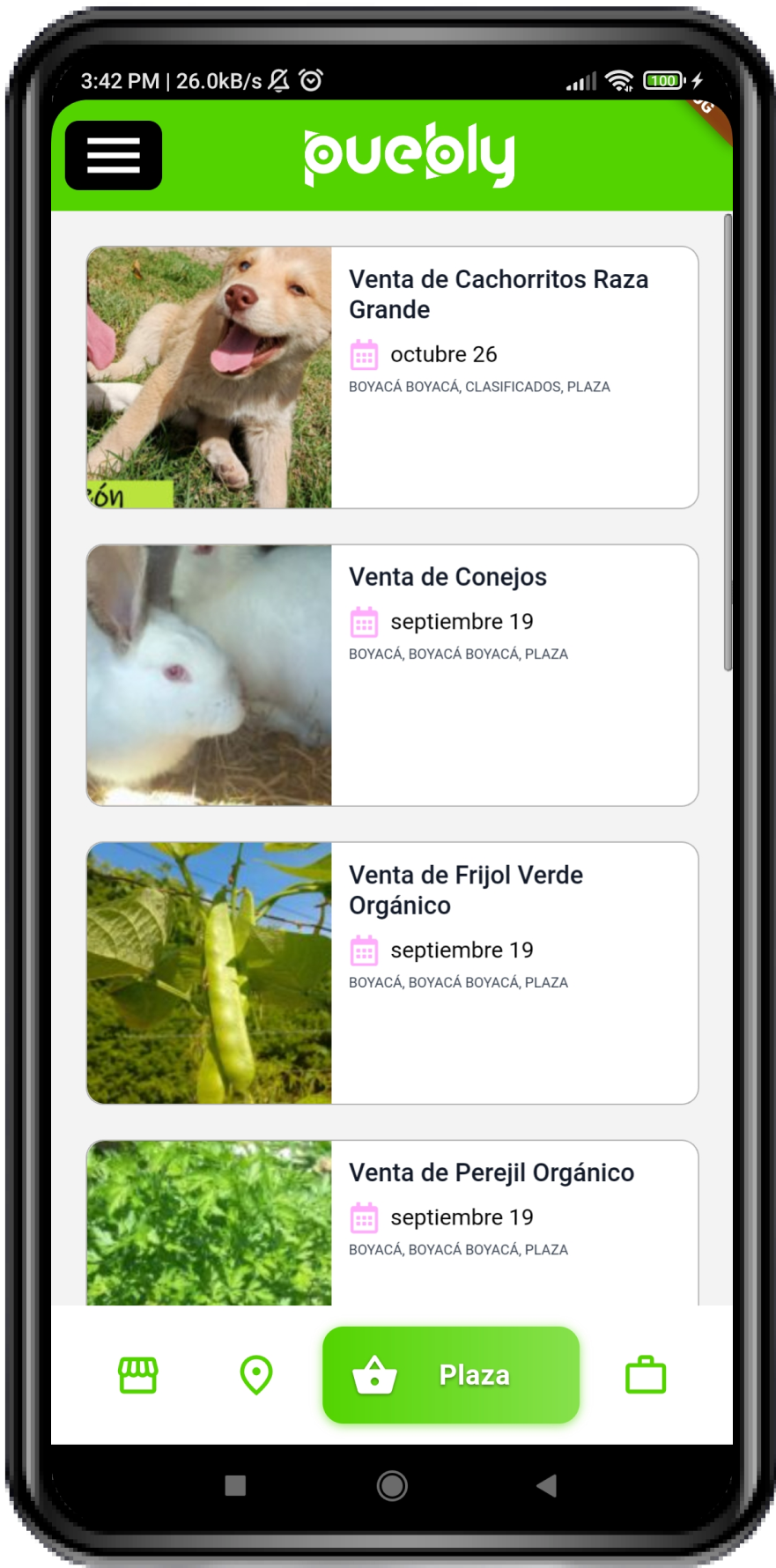This screenshot has height=1568, width=776.
Task: Open the hamburger drawer menu
Action: click(114, 155)
